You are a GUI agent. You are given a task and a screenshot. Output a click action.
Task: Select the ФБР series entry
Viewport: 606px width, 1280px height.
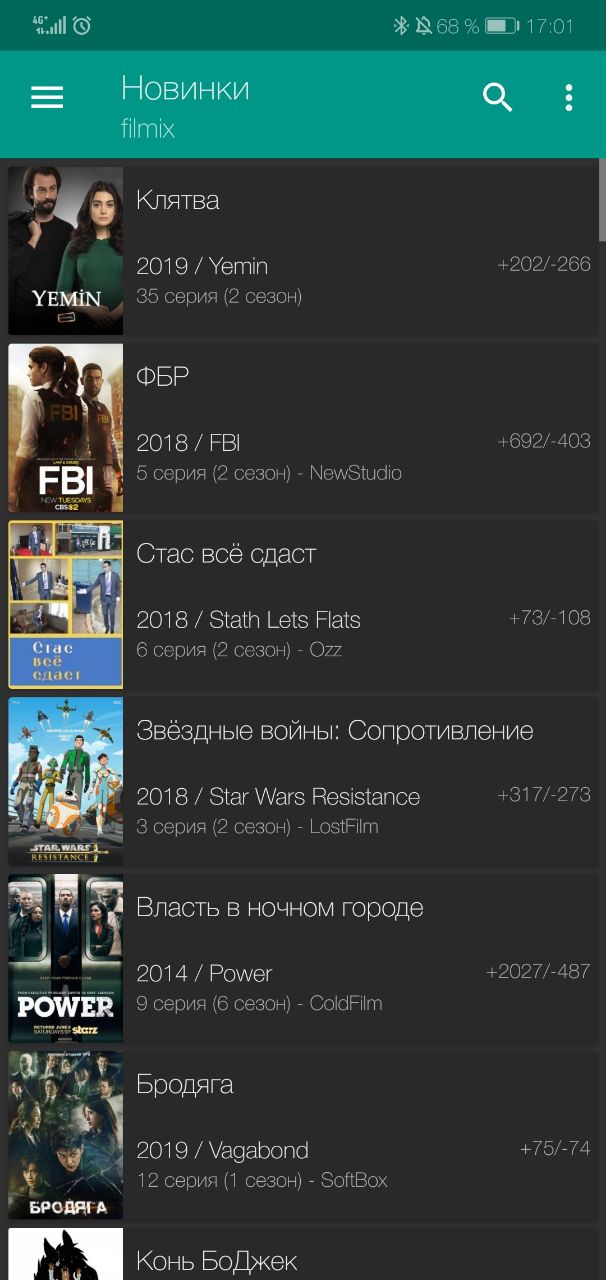point(300,427)
